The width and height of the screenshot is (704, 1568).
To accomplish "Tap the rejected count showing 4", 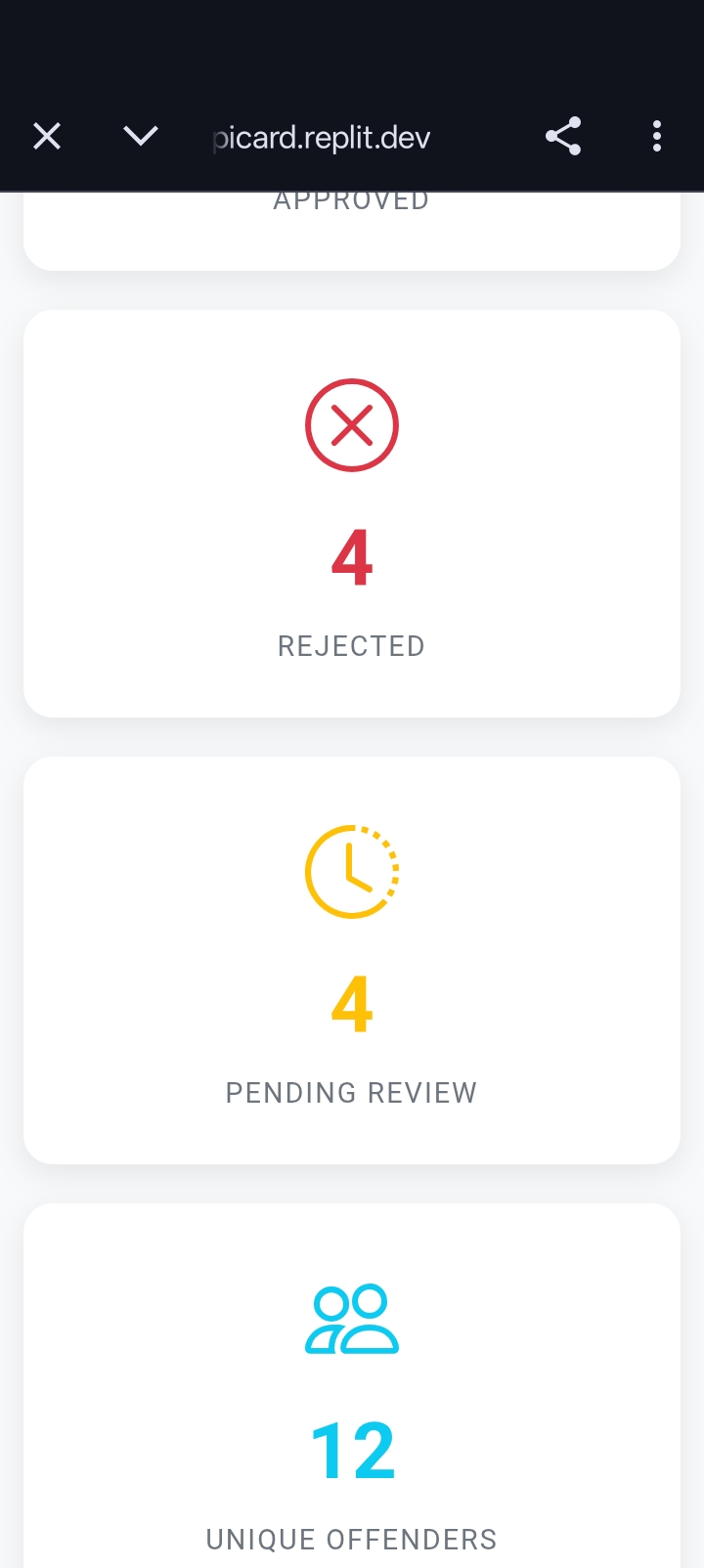I will [351, 557].
